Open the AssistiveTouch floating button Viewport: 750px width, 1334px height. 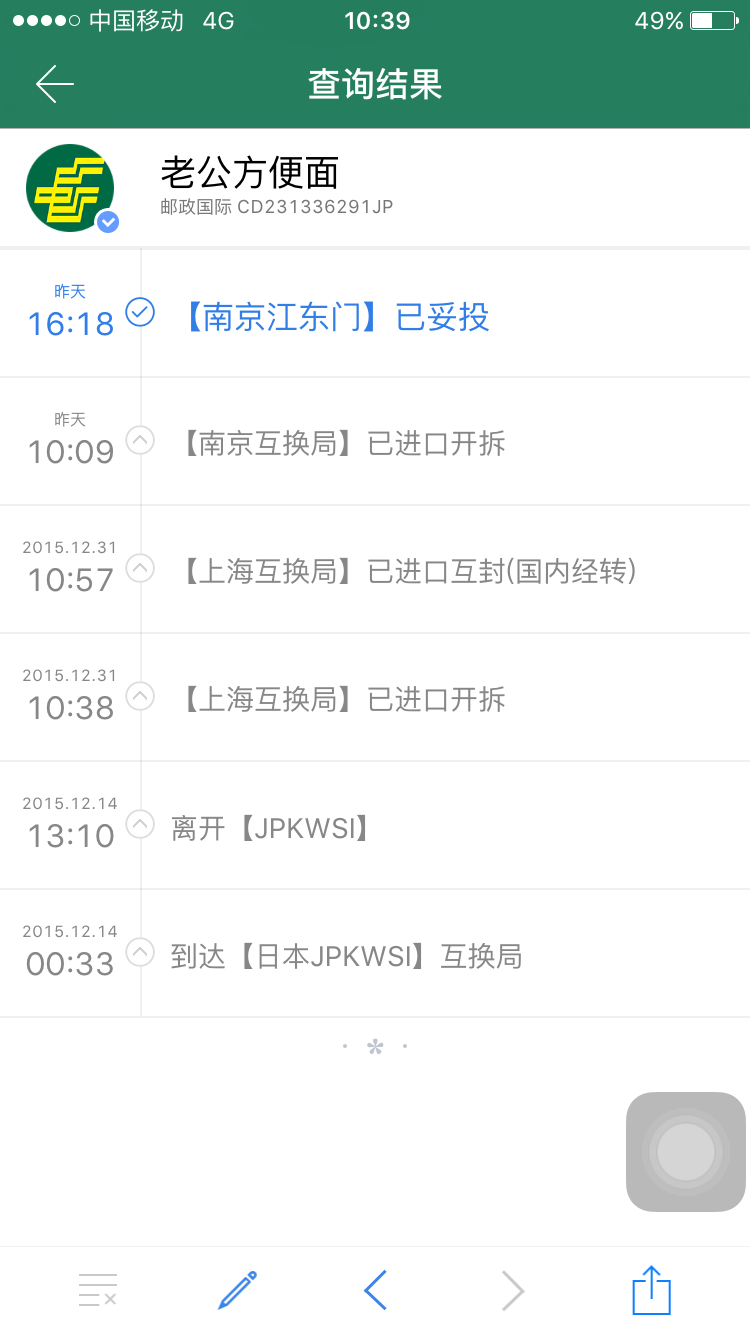[x=686, y=1152]
